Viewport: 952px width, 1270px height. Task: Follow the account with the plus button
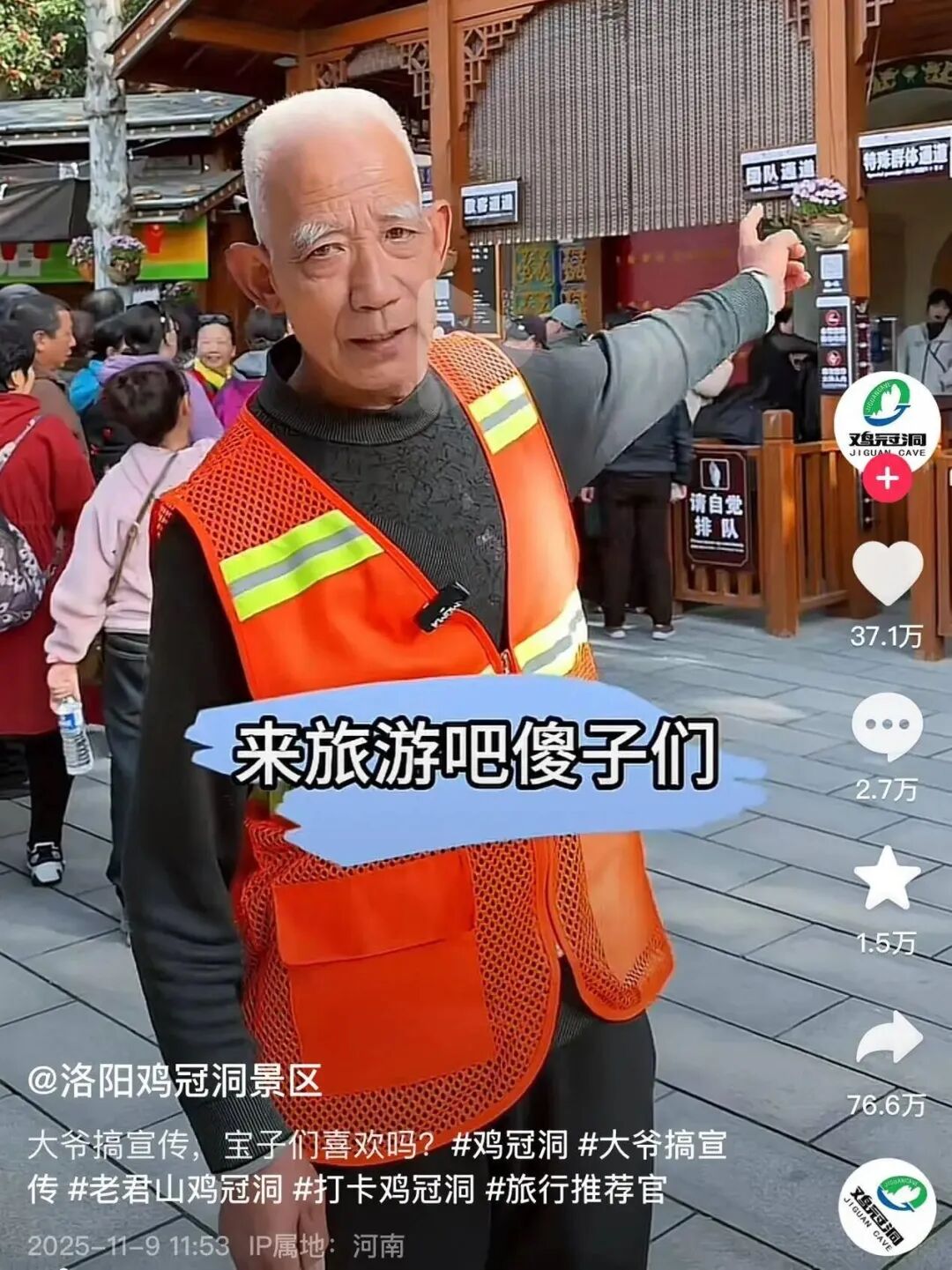[x=887, y=479]
